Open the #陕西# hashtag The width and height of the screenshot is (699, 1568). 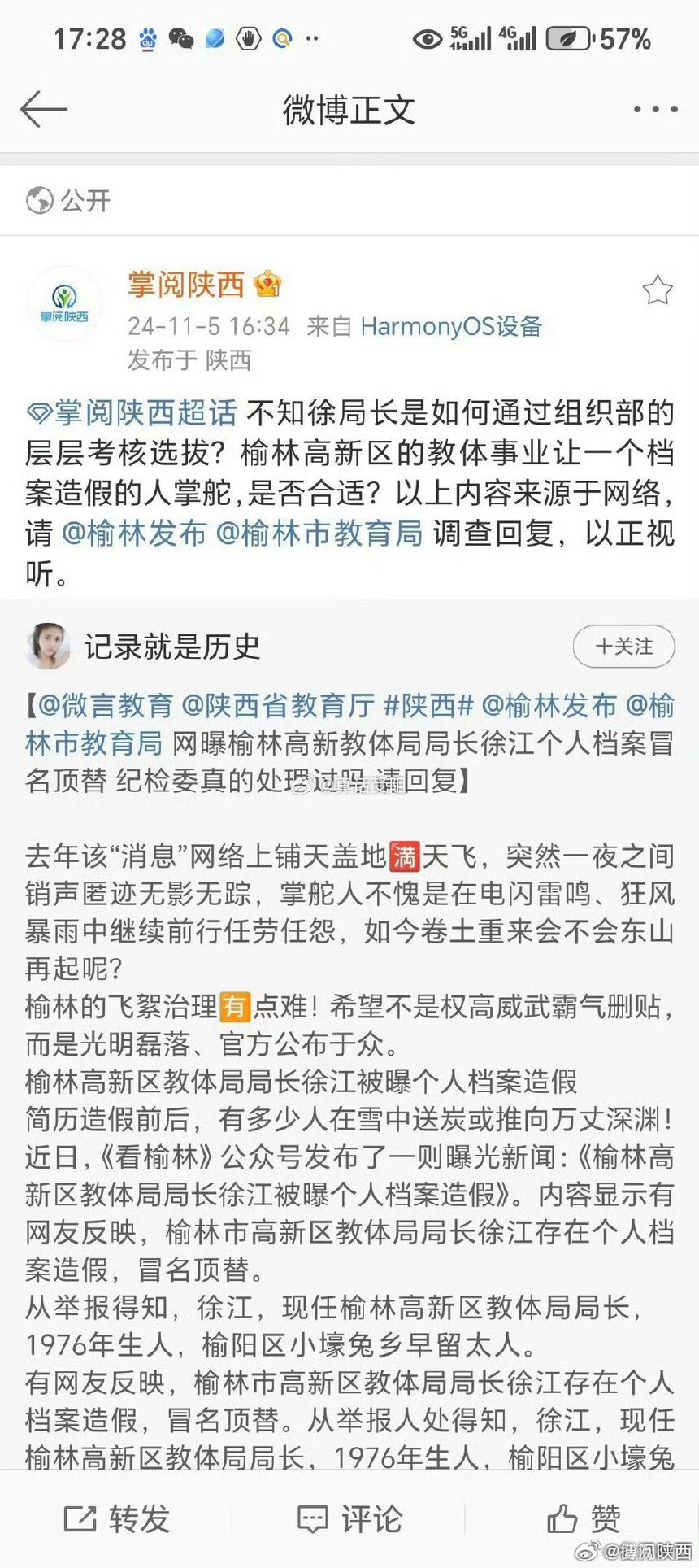tap(428, 705)
